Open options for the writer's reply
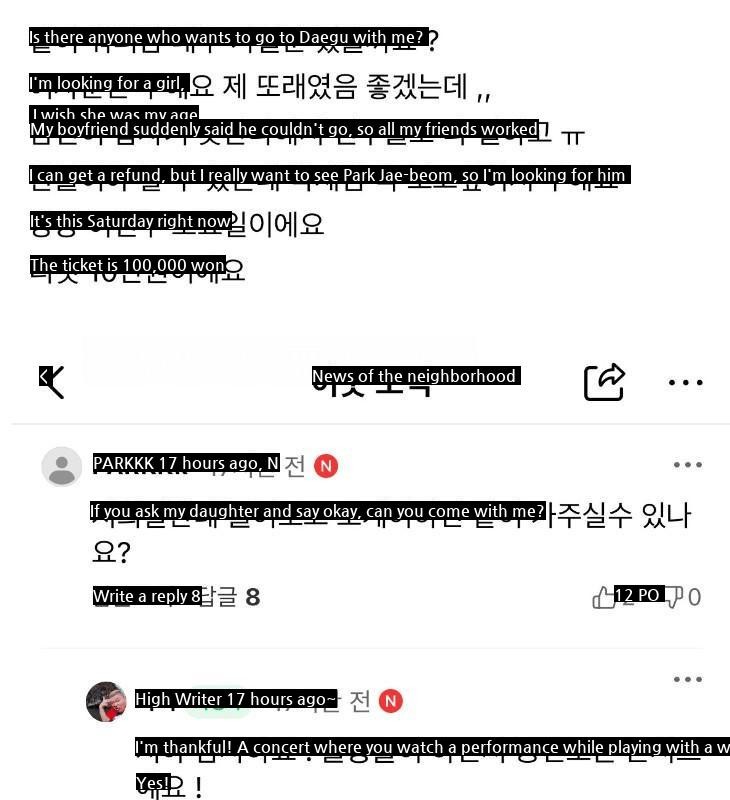This screenshot has height=800, width=730. (687, 680)
